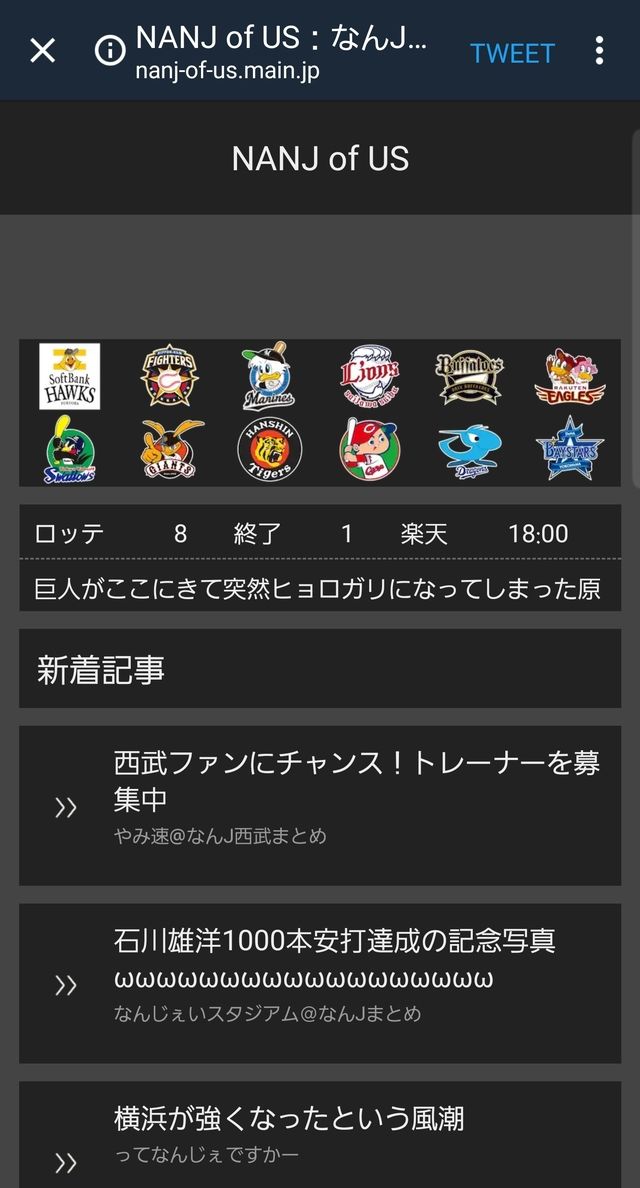The height and width of the screenshot is (1188, 640).
Task: Select the Dragons team logo
Action: click(469, 449)
